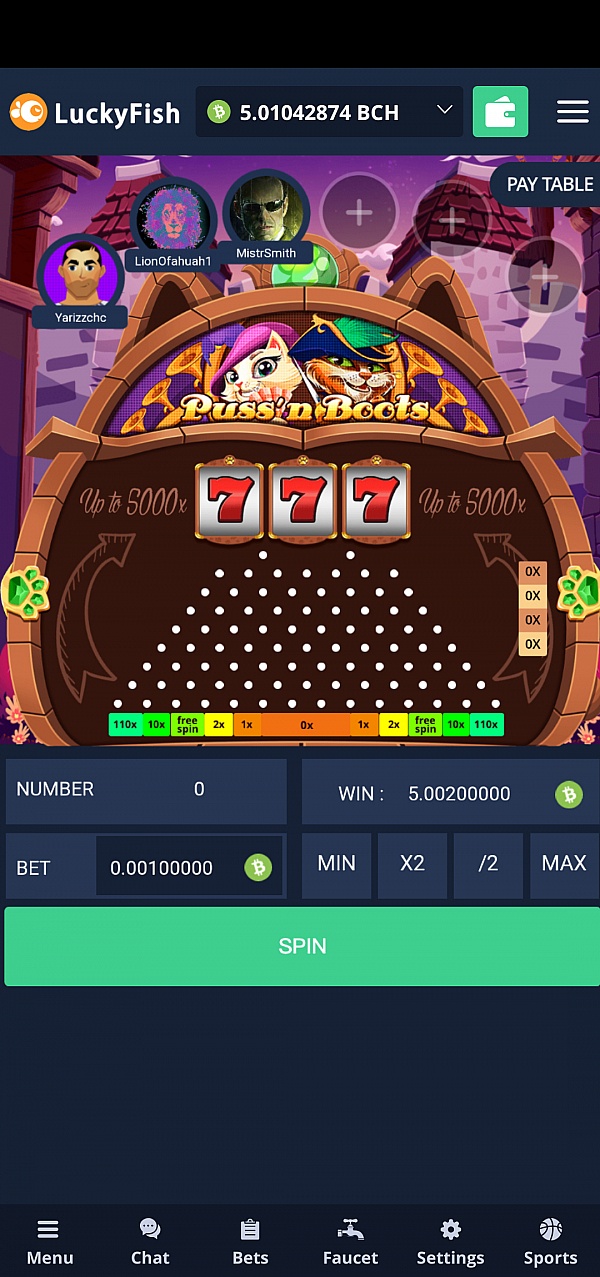Open the Pay Table
The image size is (600, 1277).
pyautogui.click(x=548, y=184)
